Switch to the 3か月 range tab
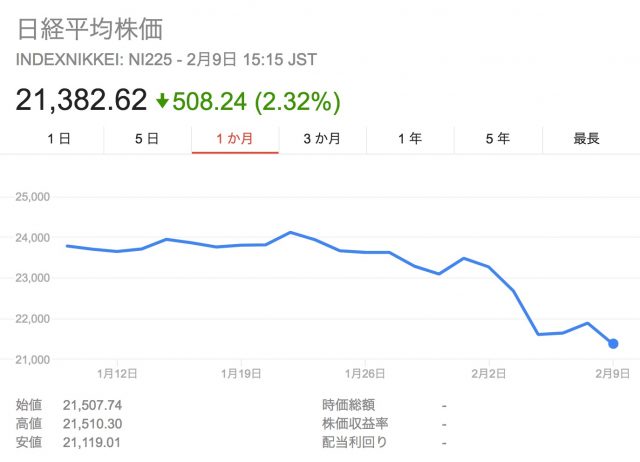Image resolution: width=640 pixels, height=462 pixels. [x=322, y=139]
